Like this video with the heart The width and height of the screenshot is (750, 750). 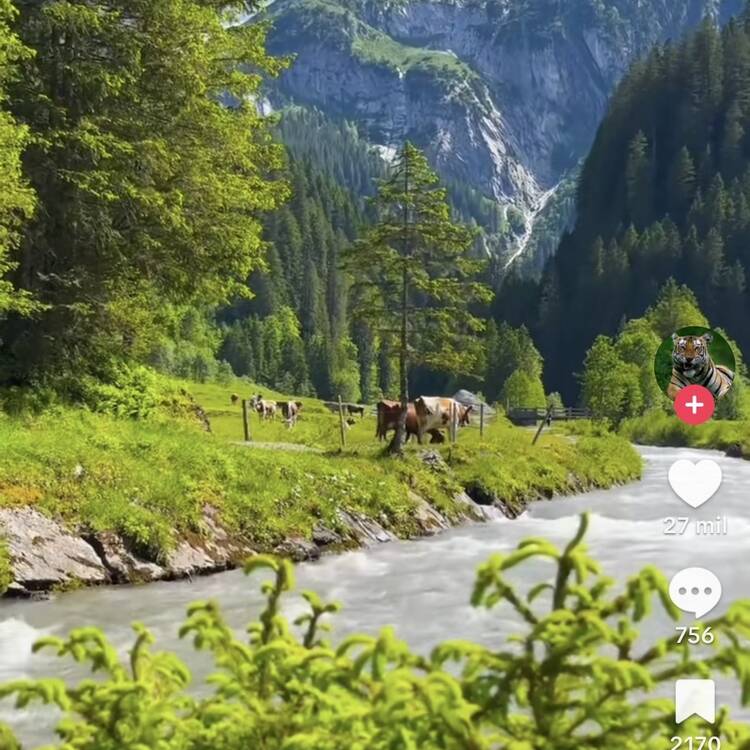695,483
